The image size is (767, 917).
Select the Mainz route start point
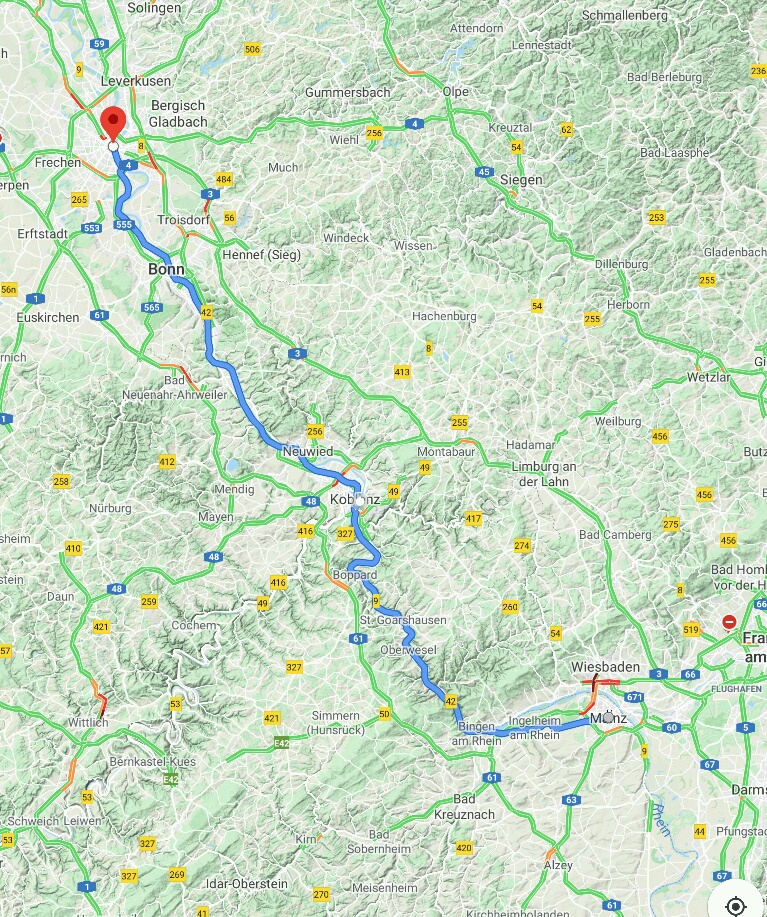pos(608,717)
